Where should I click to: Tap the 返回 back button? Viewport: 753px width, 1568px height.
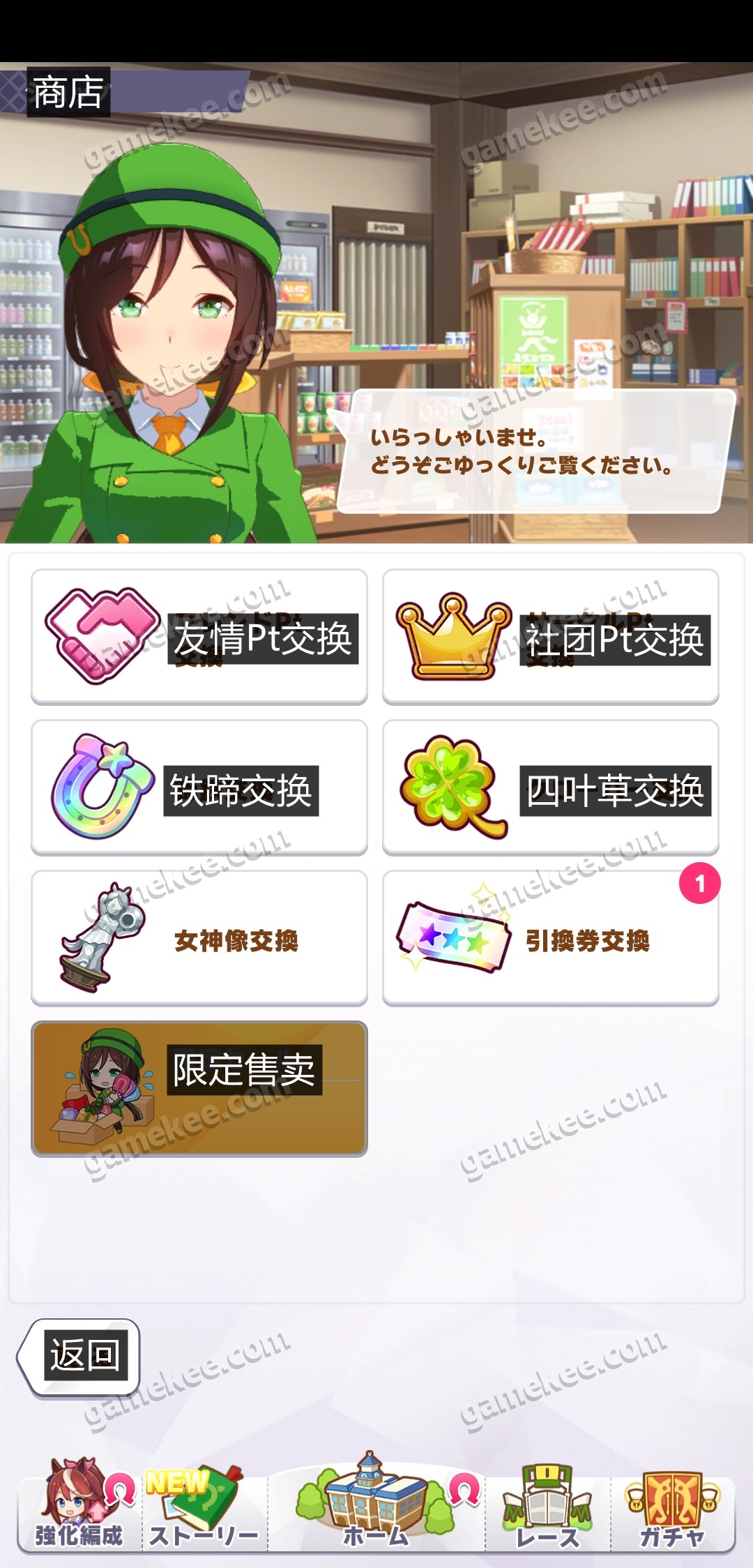point(80,1356)
